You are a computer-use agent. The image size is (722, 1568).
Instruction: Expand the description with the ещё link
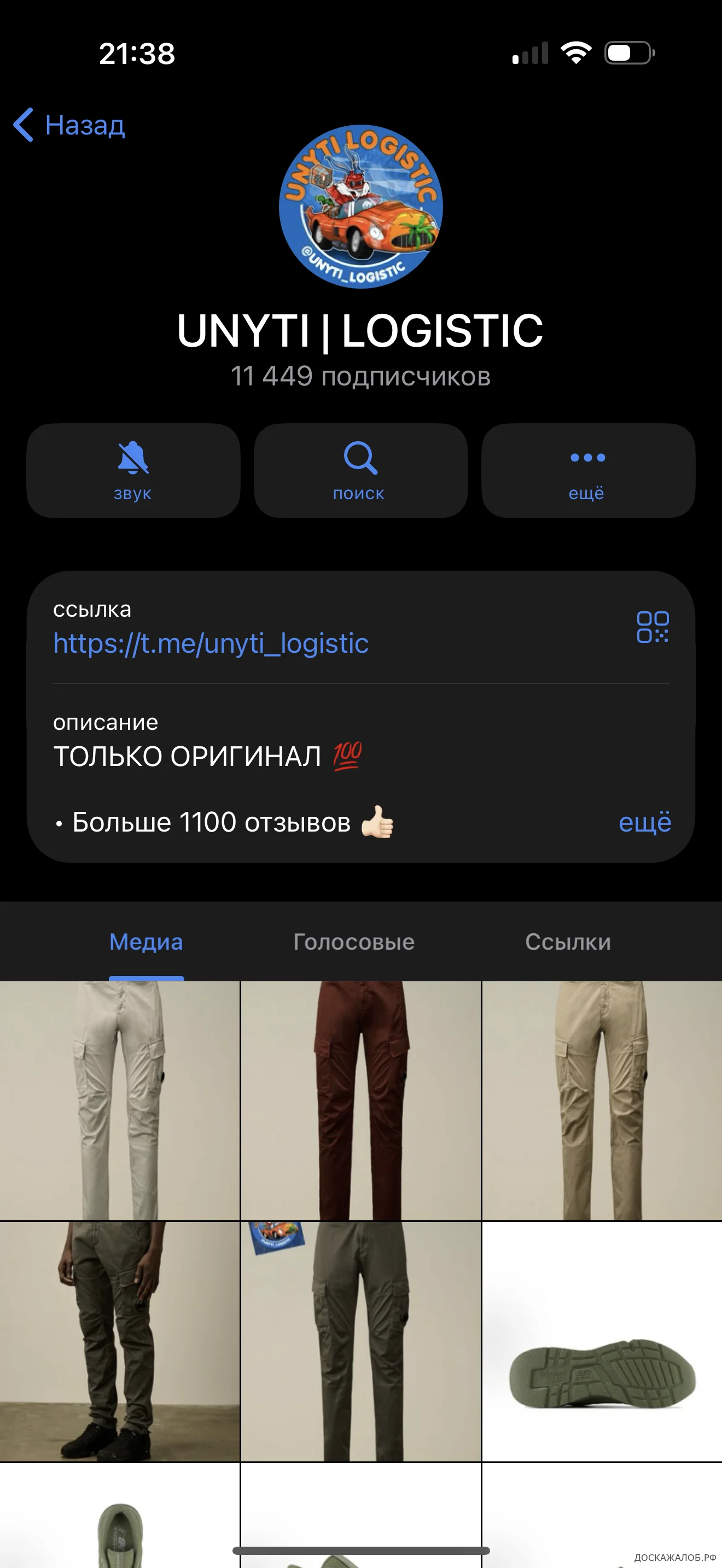coord(644,822)
